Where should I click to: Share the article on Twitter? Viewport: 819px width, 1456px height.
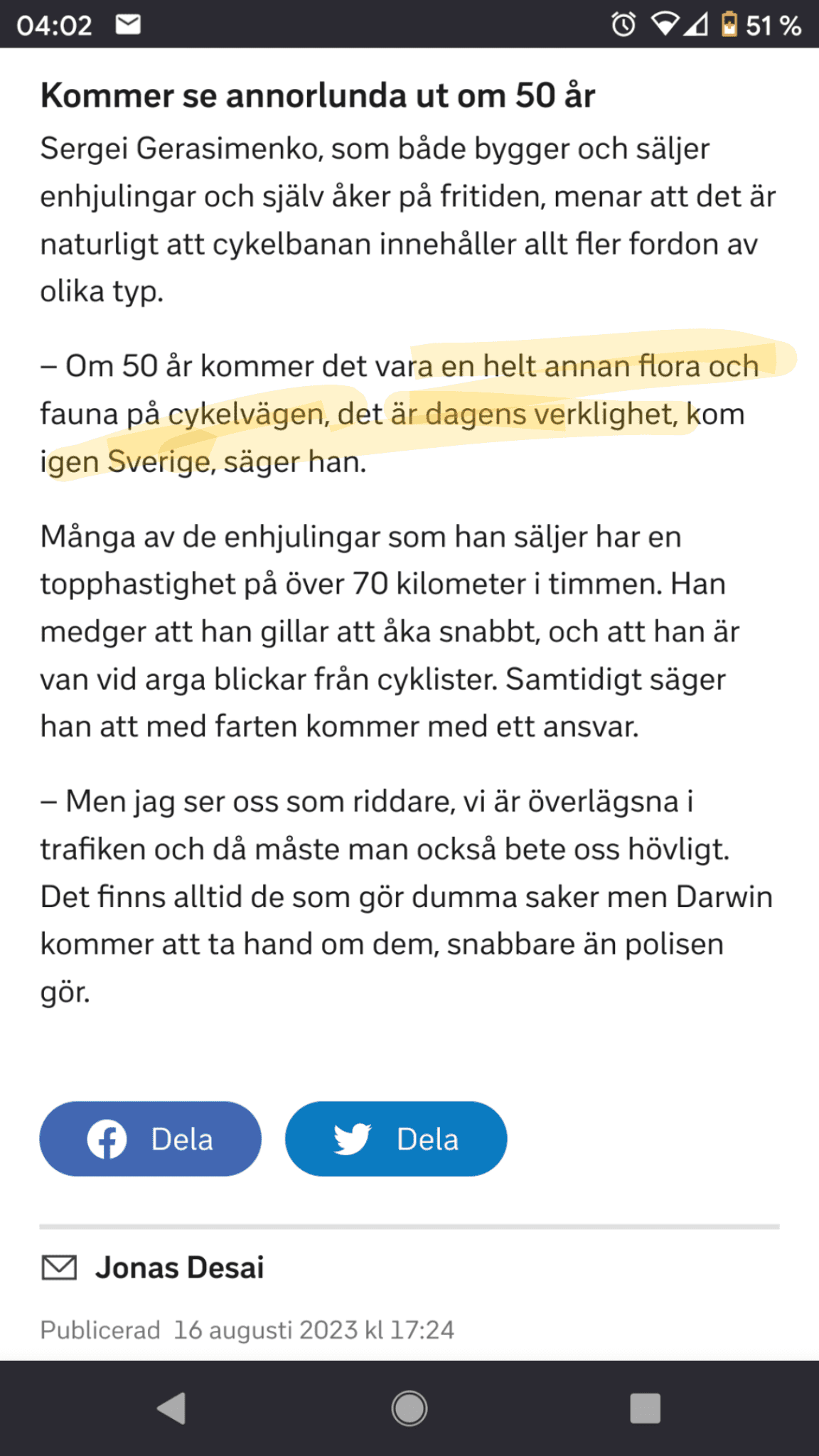[396, 1139]
